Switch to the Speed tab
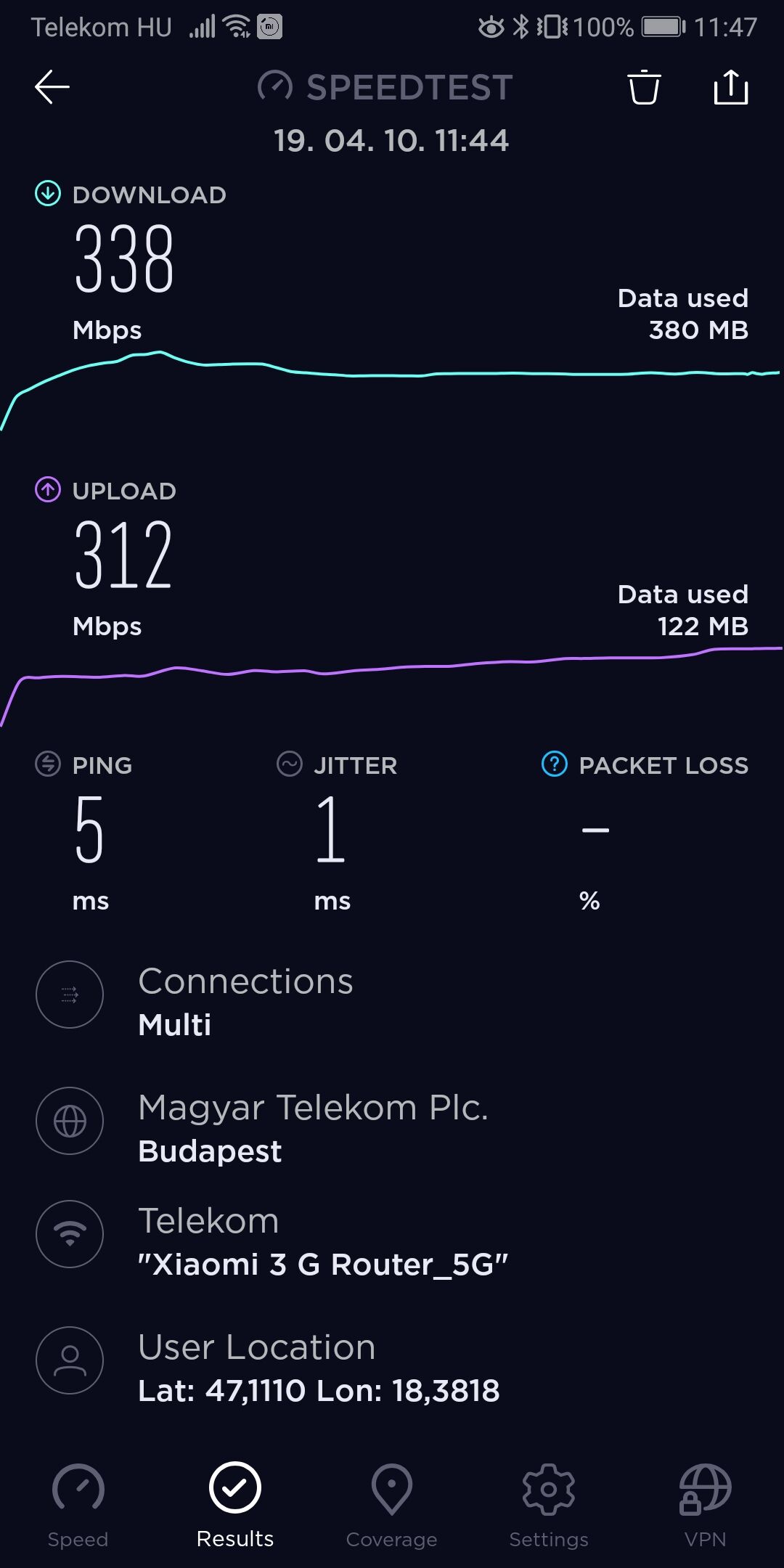The width and height of the screenshot is (784, 1568). [78, 1507]
